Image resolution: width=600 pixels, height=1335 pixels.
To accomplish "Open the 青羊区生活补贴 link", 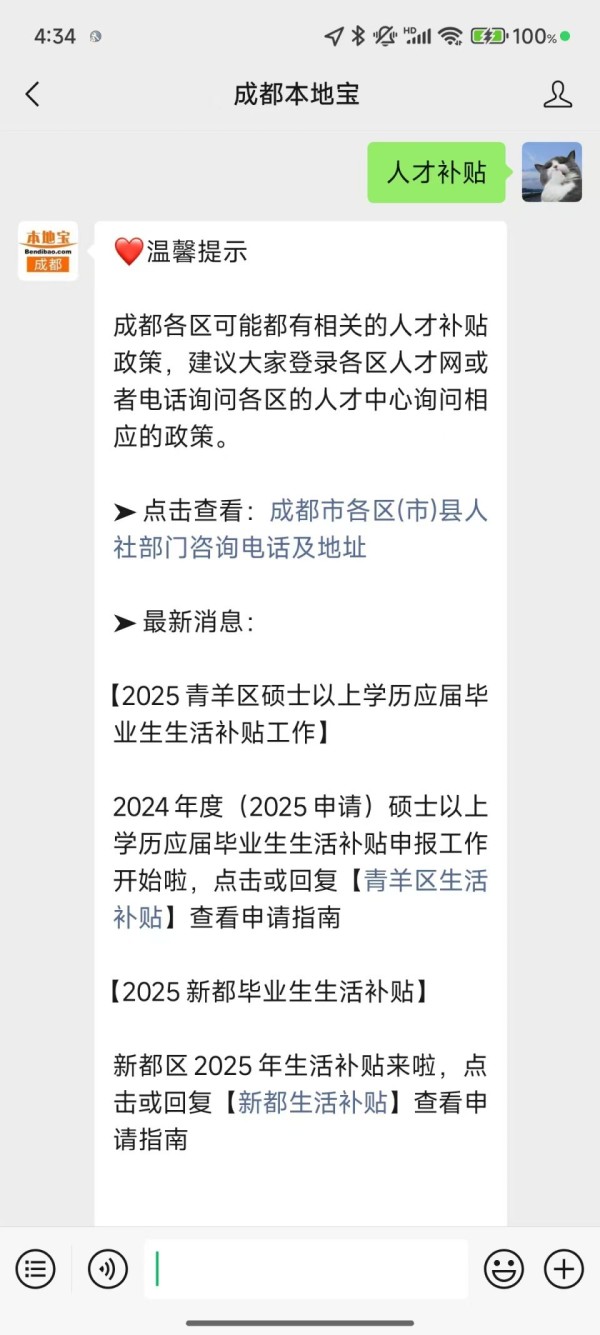I will coord(301,899).
